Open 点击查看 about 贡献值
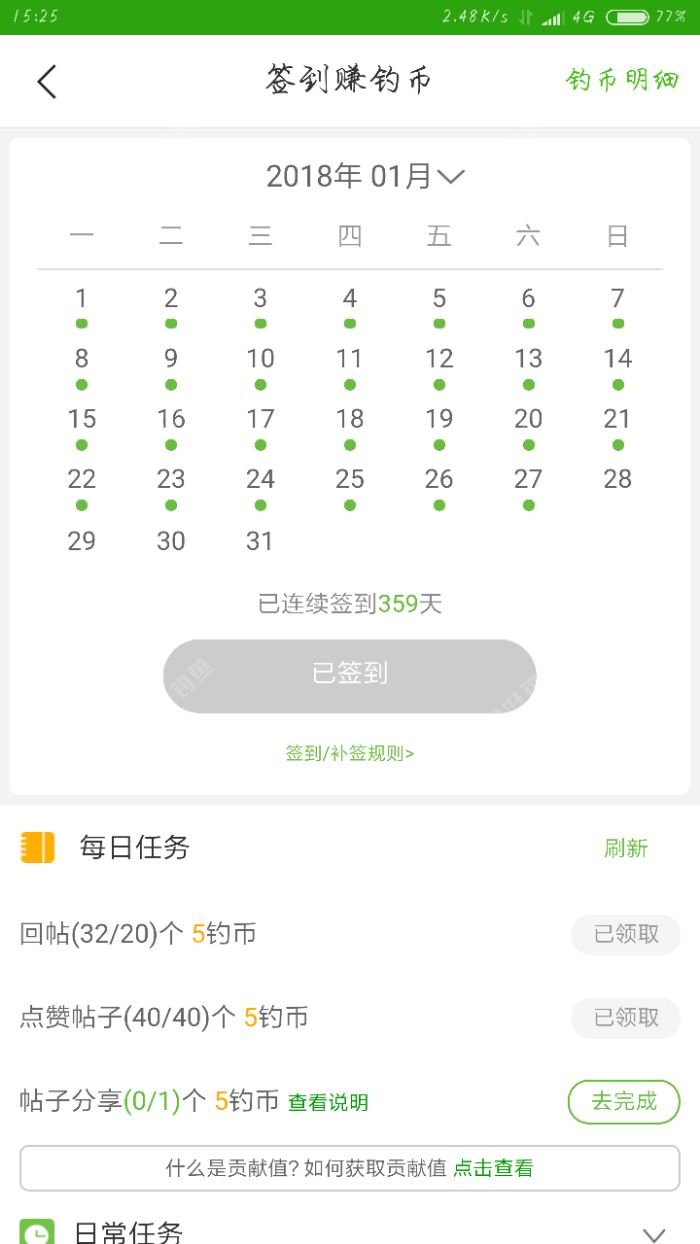 (493, 1168)
